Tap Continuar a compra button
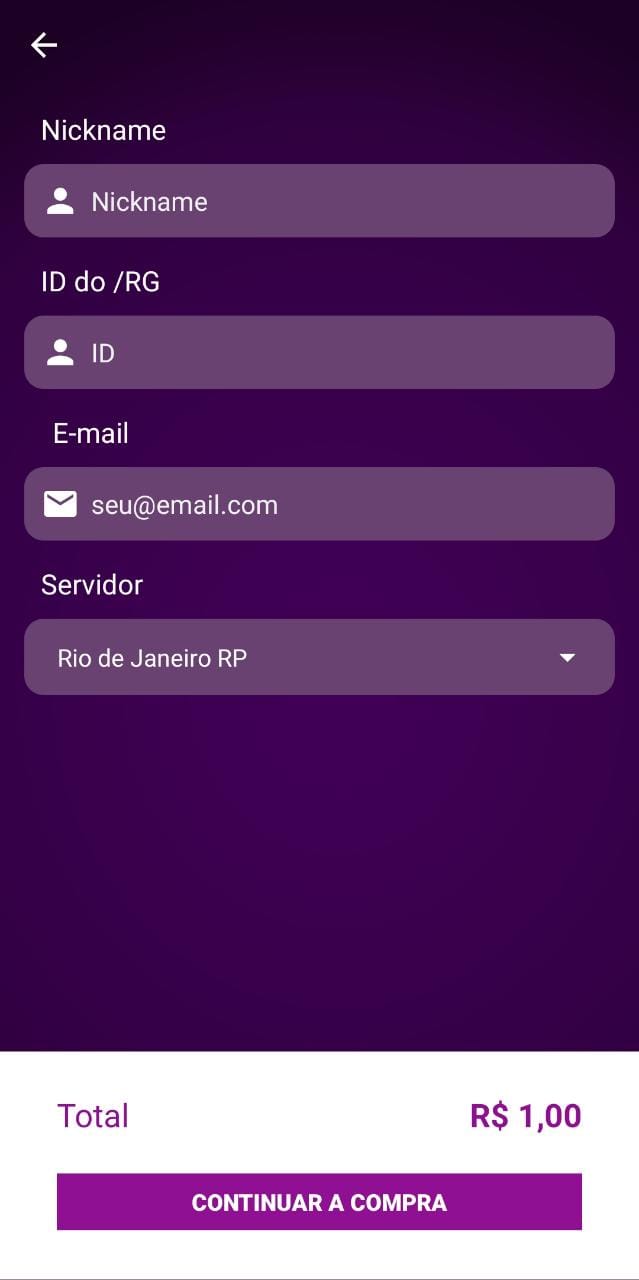 tap(319, 1202)
